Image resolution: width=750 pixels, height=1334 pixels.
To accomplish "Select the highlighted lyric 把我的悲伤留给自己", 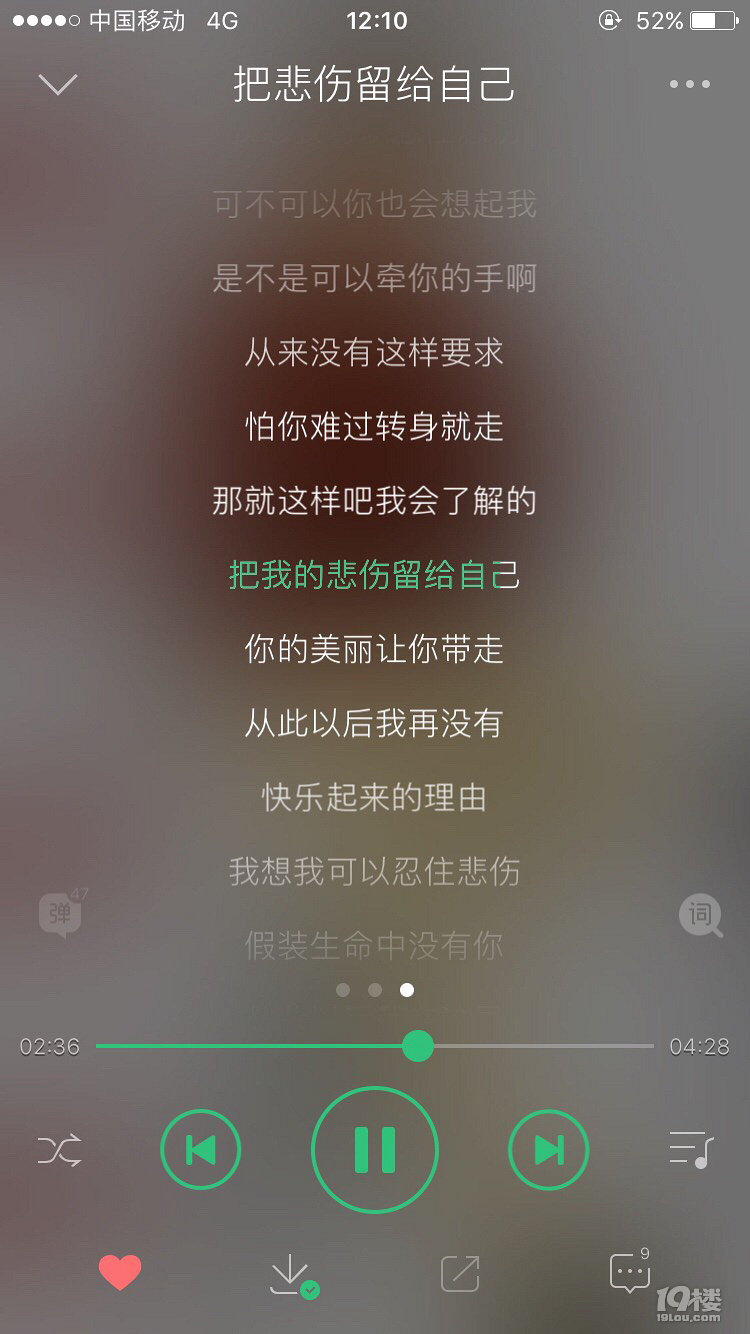I will (x=375, y=575).
